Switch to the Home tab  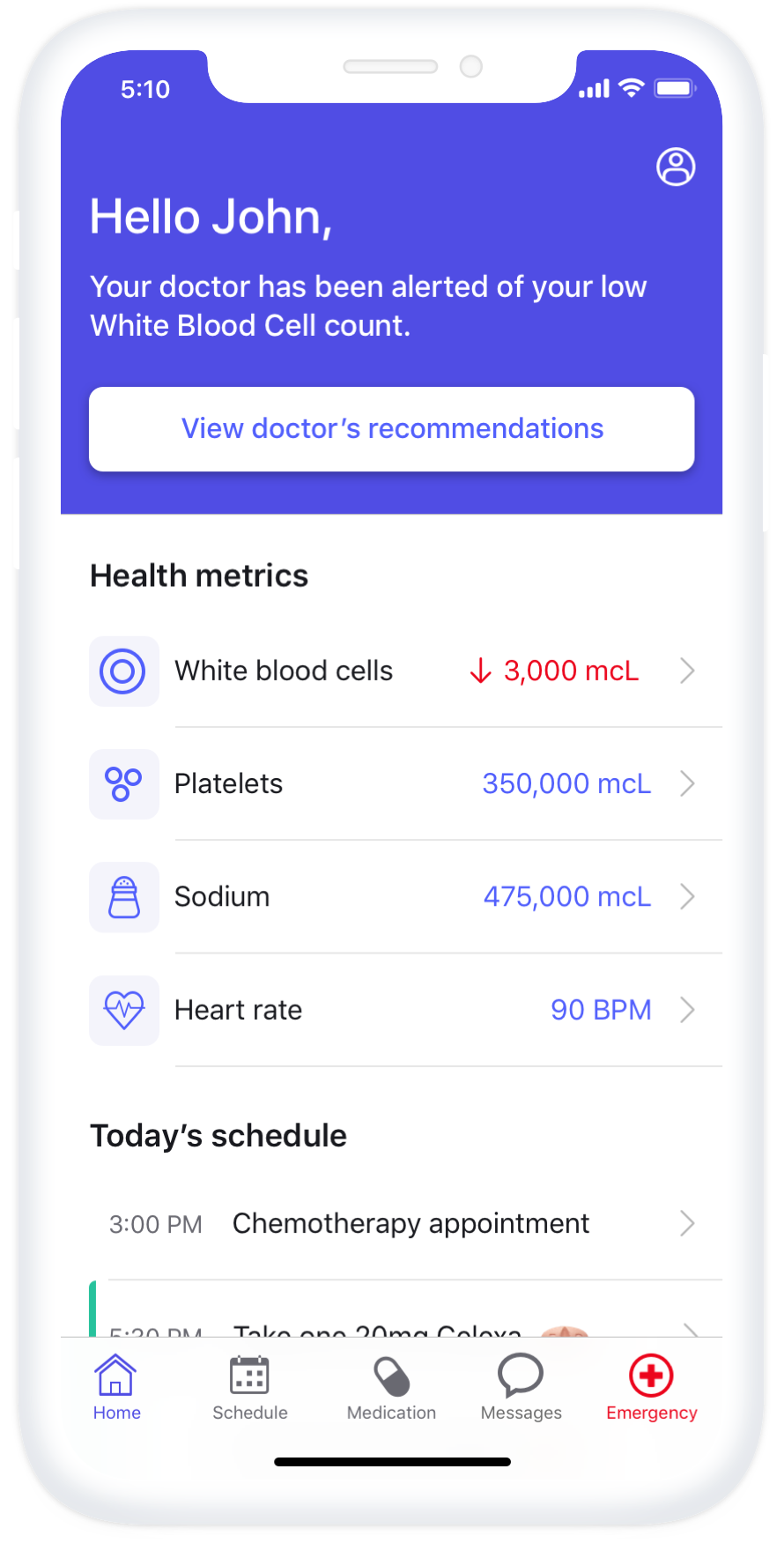[116, 1388]
